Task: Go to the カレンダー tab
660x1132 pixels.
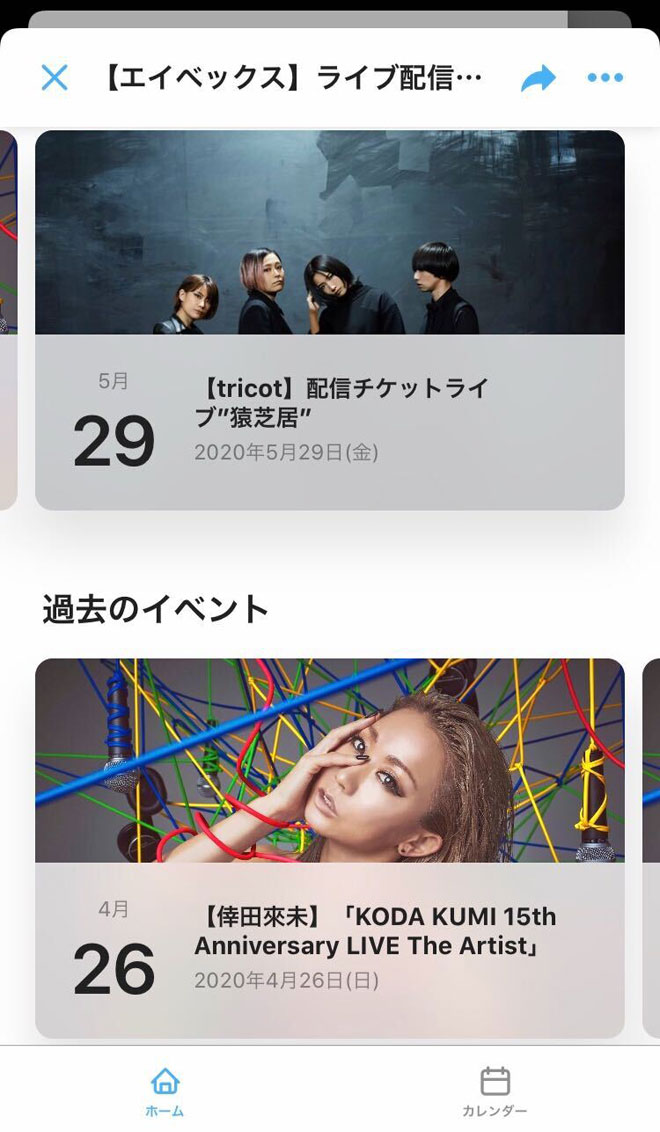Action: pos(494,1090)
